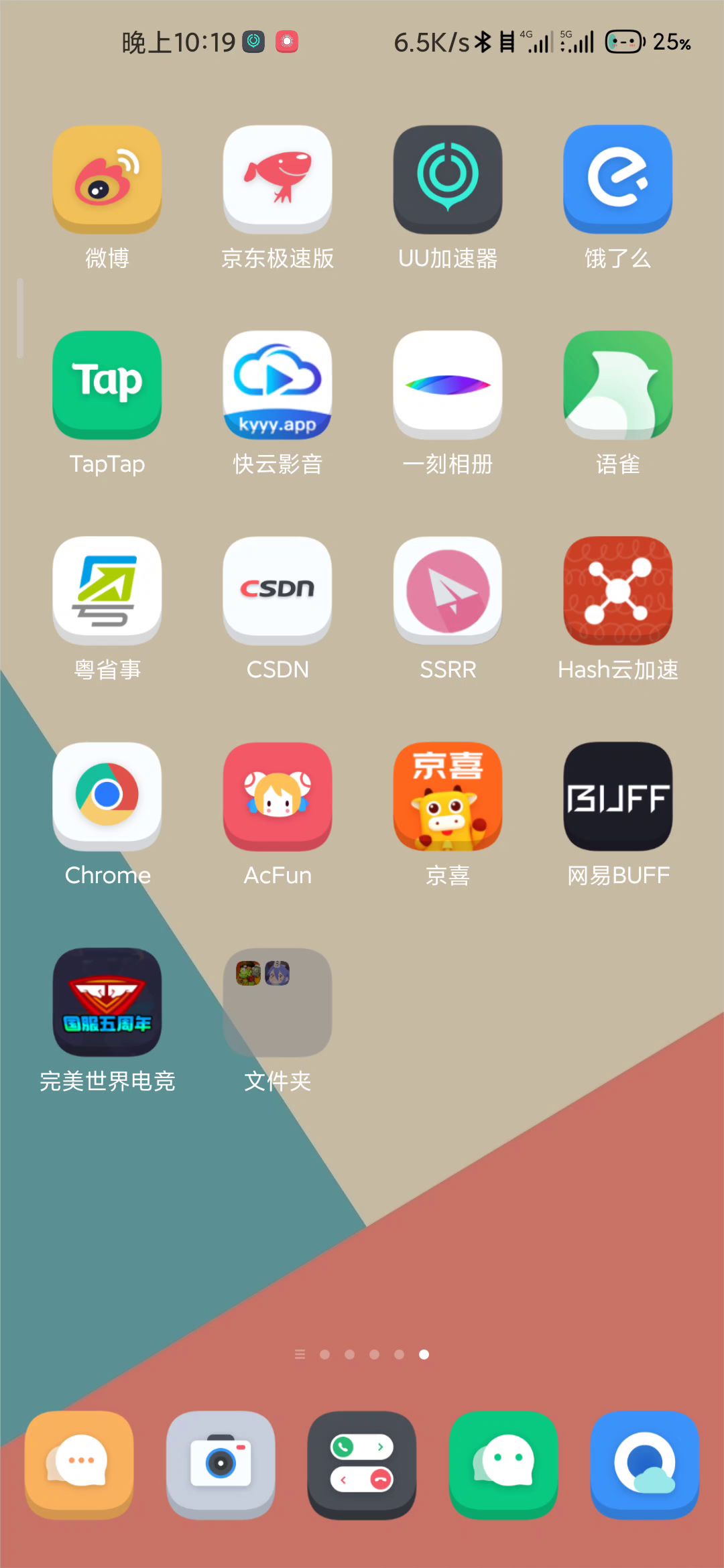Open the camera from the dock

coord(221,1465)
